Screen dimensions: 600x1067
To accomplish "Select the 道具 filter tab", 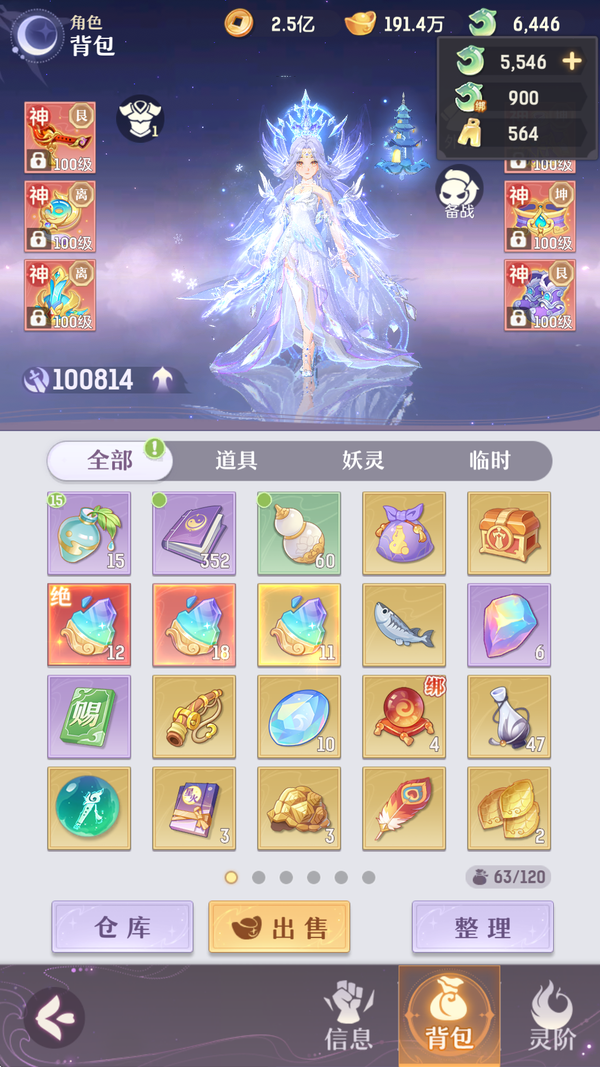I will click(236, 461).
